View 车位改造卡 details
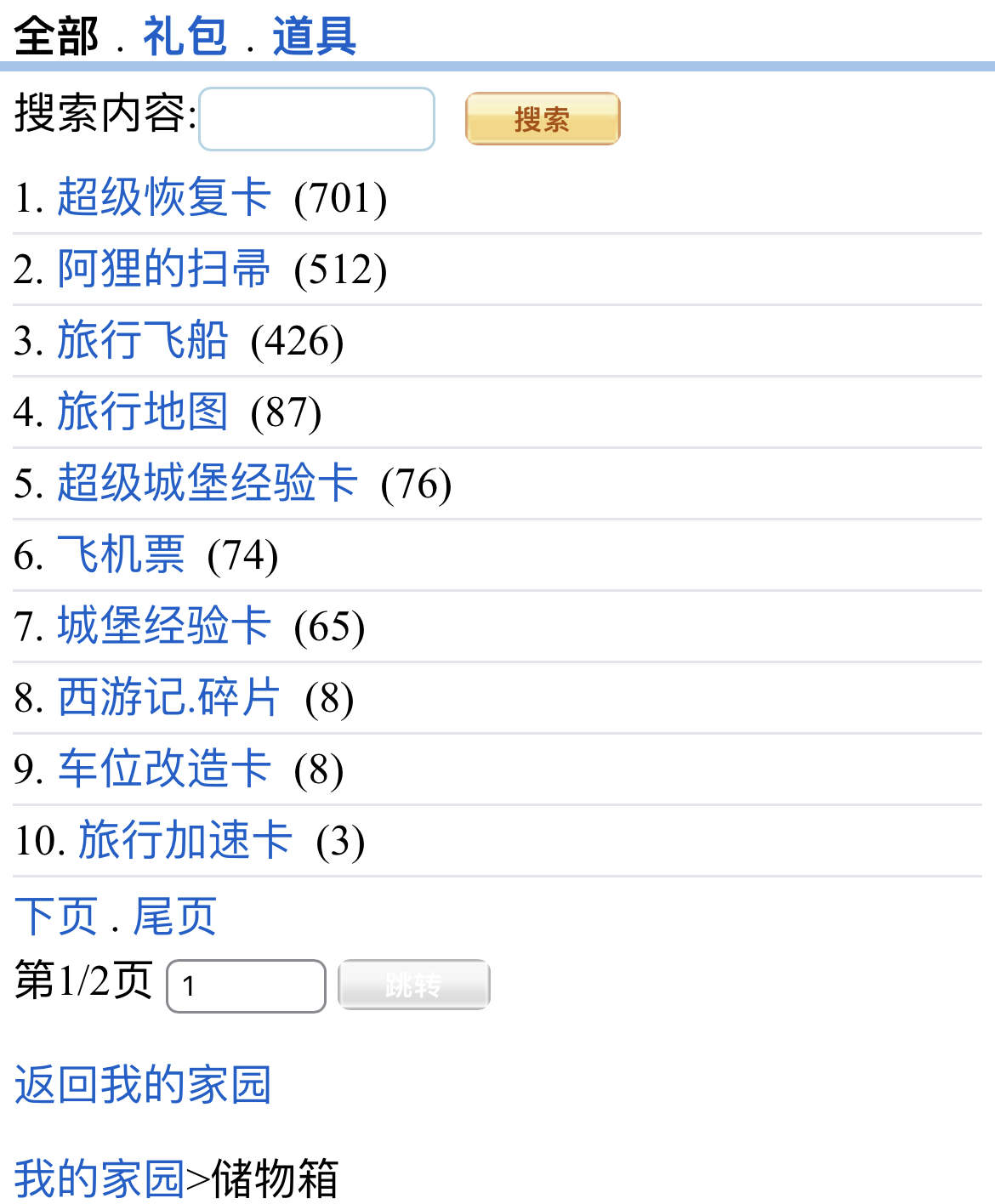This screenshot has height=1204, width=995. coord(164,769)
